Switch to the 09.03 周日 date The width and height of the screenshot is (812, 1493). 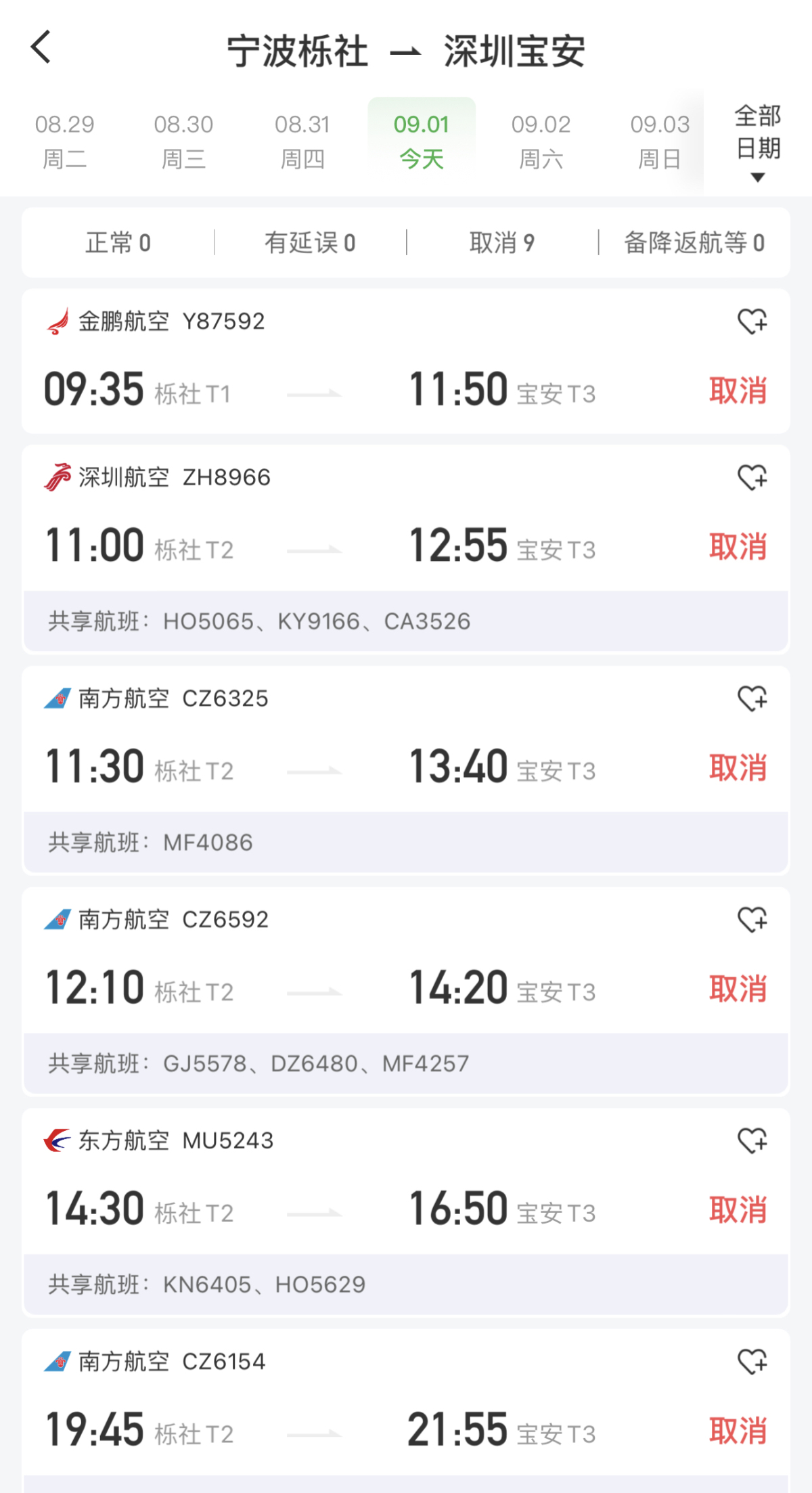660,141
